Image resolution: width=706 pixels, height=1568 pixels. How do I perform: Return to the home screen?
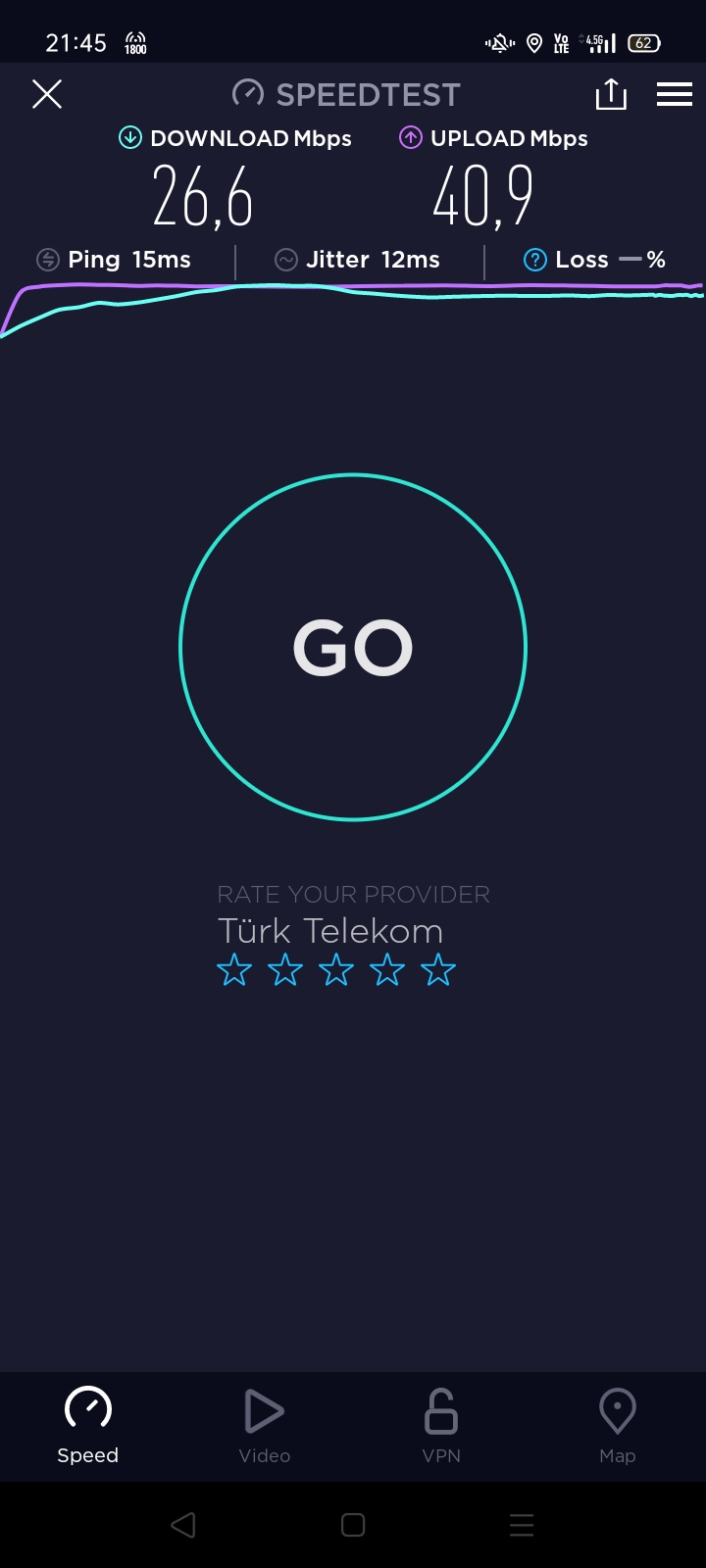click(x=353, y=1525)
